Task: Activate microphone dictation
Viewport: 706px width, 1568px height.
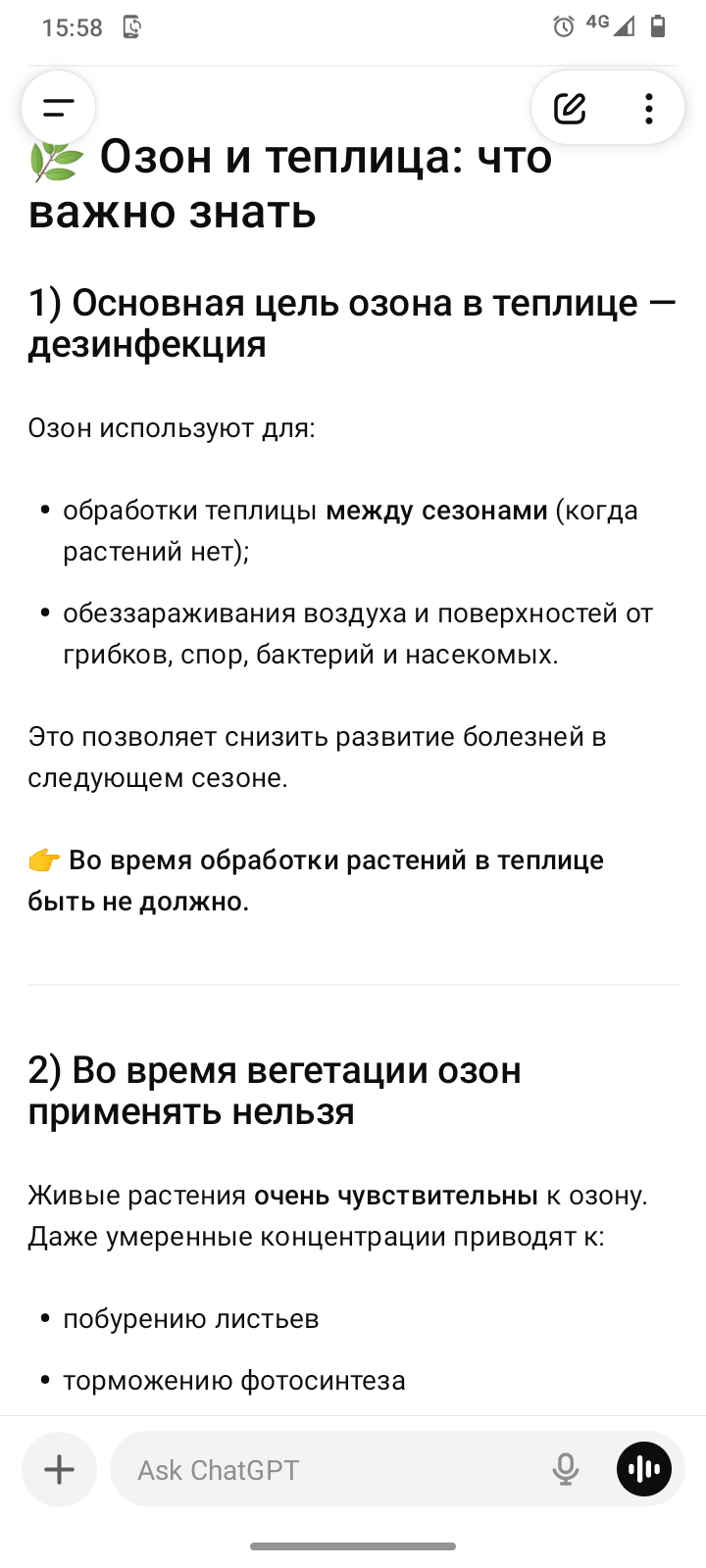Action: (x=566, y=1469)
